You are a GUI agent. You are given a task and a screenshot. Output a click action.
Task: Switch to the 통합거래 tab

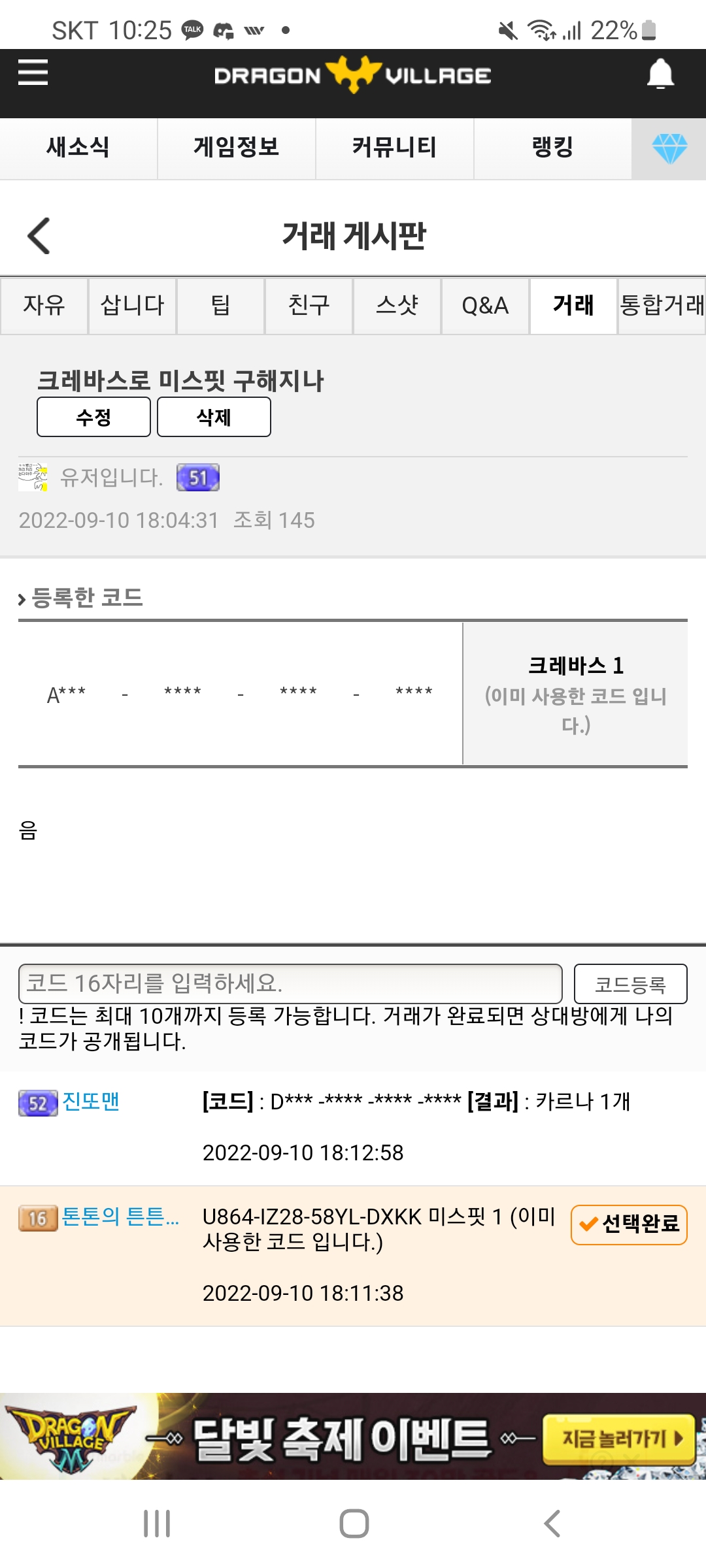click(662, 306)
